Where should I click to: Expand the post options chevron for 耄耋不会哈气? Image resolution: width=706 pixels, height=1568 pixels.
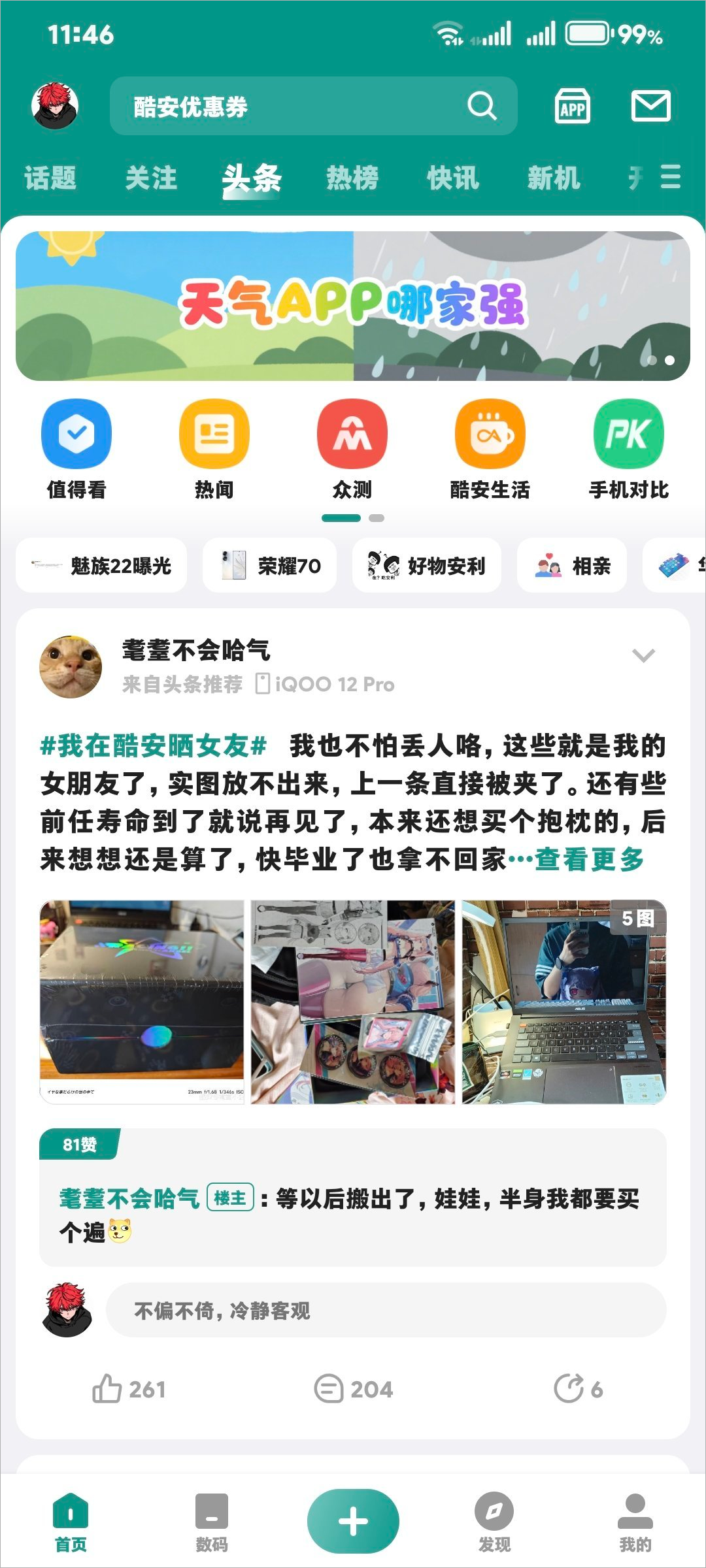[x=644, y=655]
